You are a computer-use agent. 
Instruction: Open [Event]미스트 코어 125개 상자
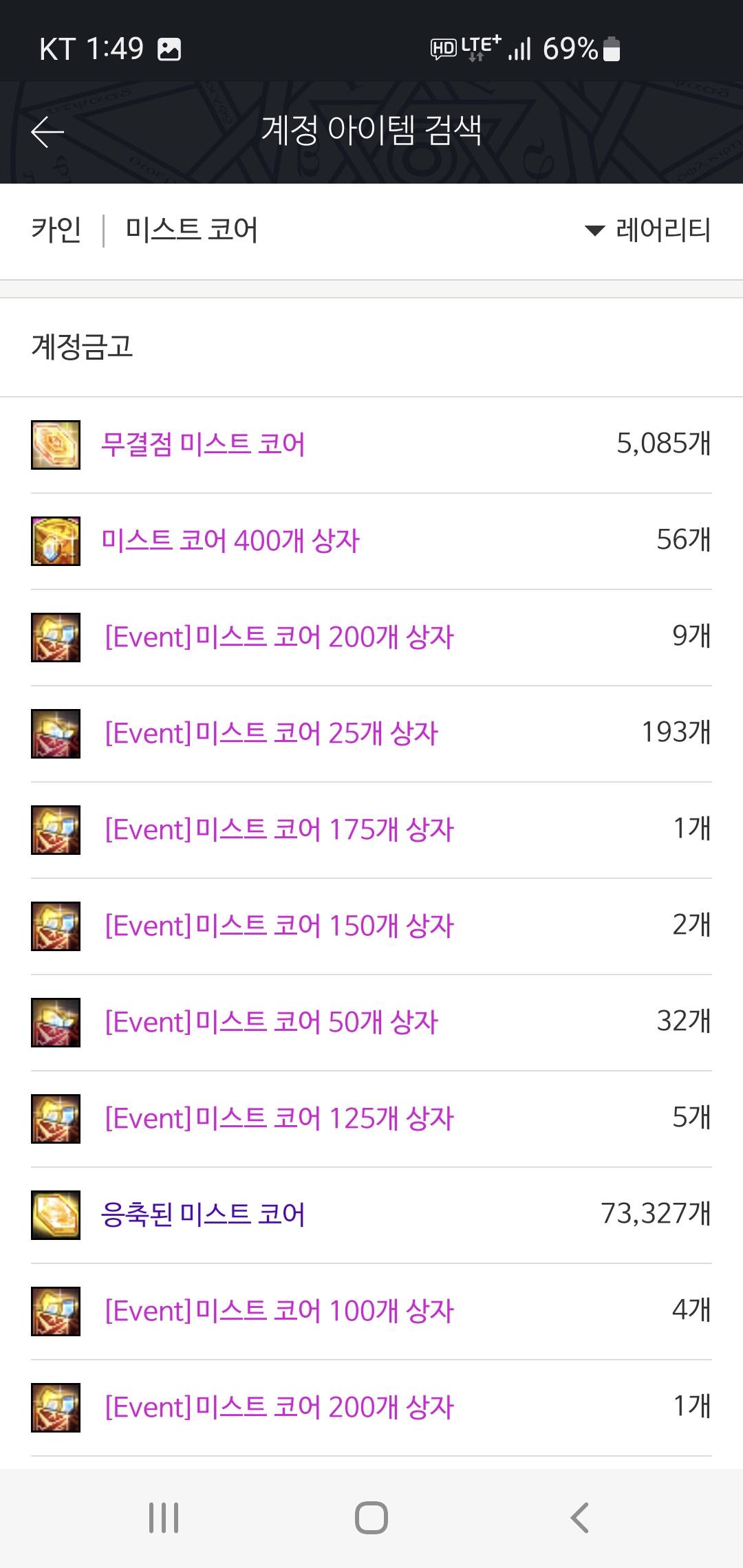click(x=279, y=1118)
